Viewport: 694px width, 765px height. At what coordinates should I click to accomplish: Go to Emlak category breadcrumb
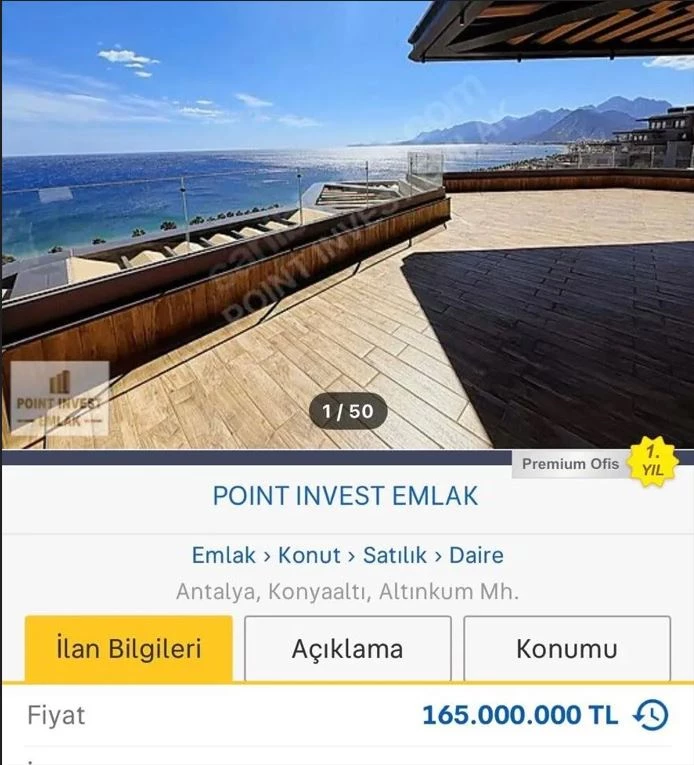point(224,555)
